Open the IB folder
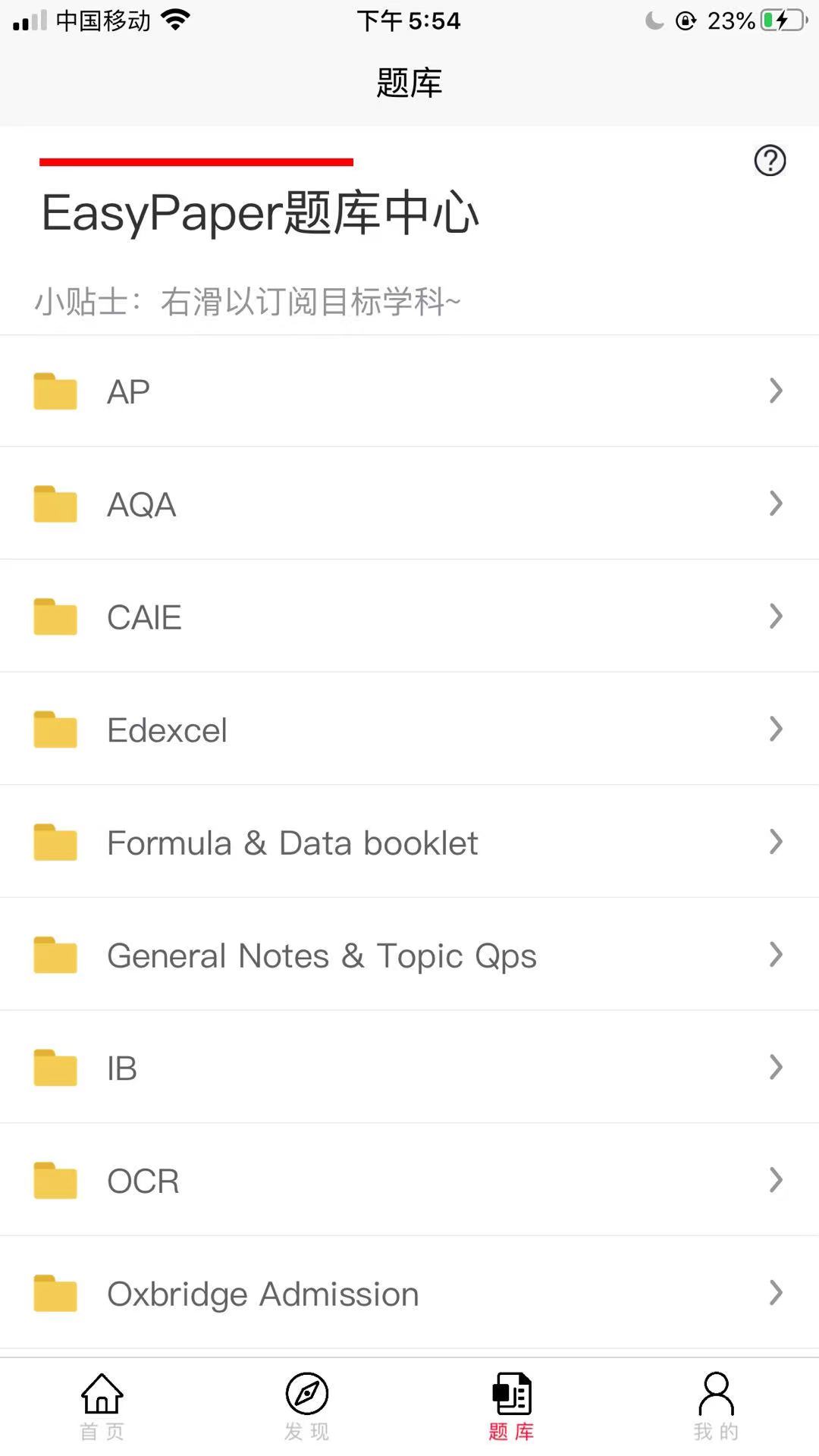This screenshot has height=1456, width=819. click(409, 1068)
